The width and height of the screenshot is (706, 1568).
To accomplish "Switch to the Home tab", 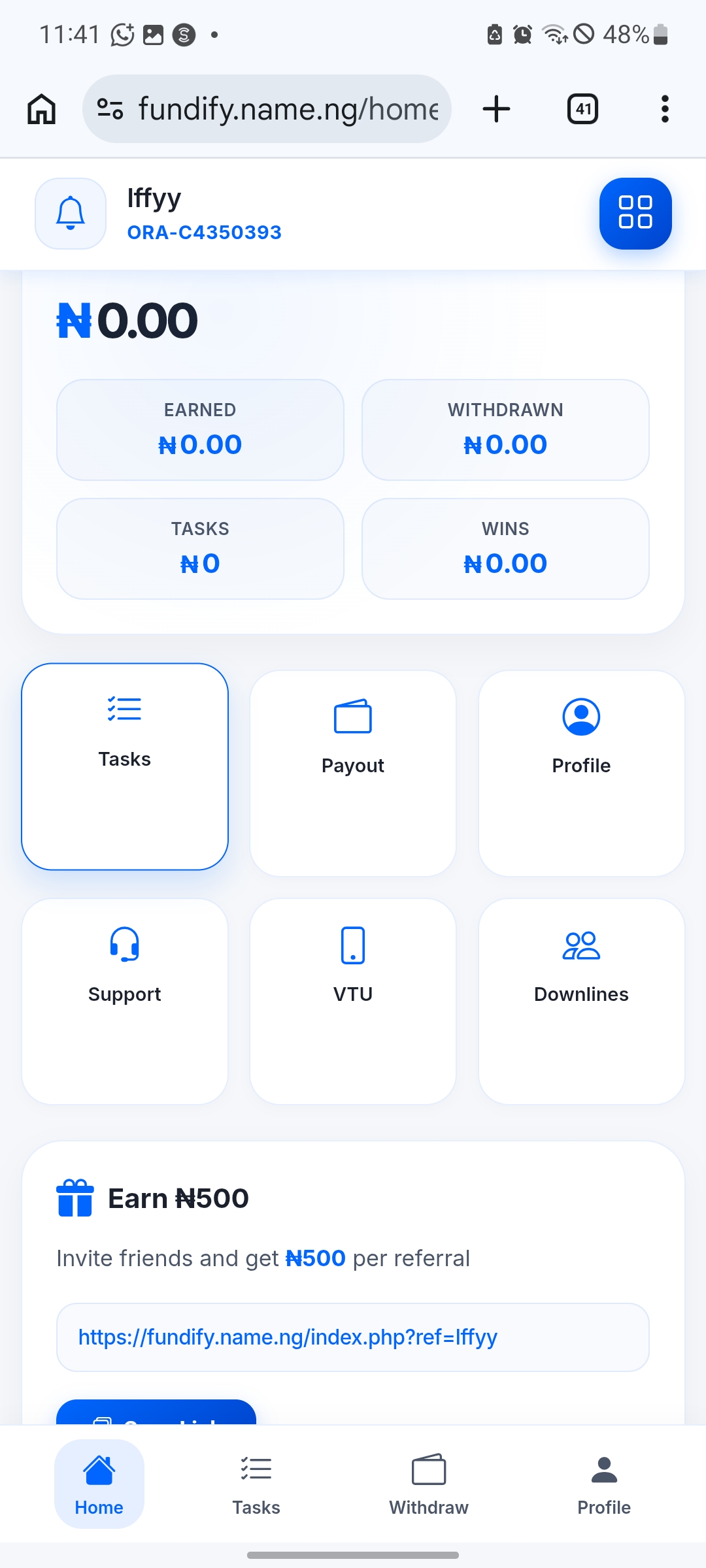I will [99, 1484].
